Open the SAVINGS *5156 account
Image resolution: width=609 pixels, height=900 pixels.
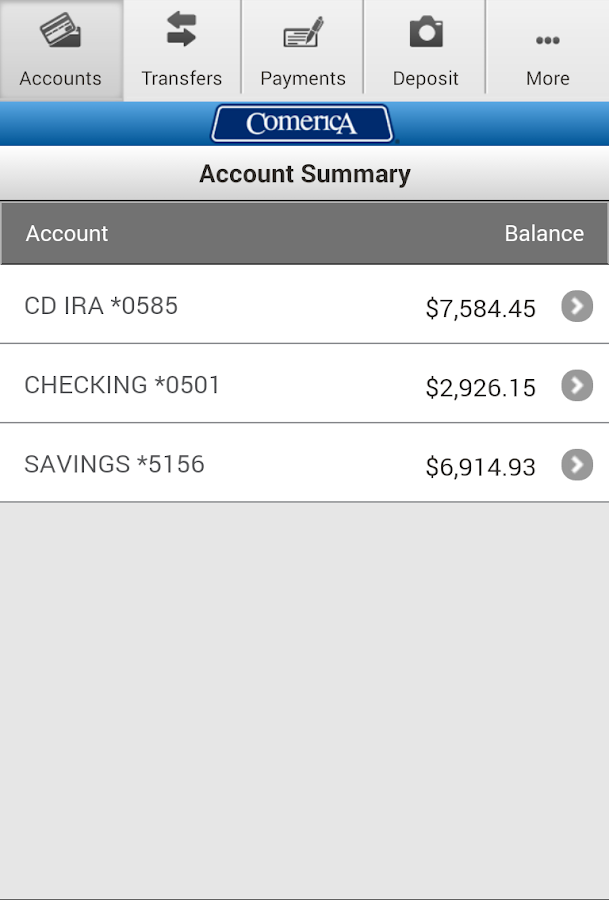(x=304, y=464)
